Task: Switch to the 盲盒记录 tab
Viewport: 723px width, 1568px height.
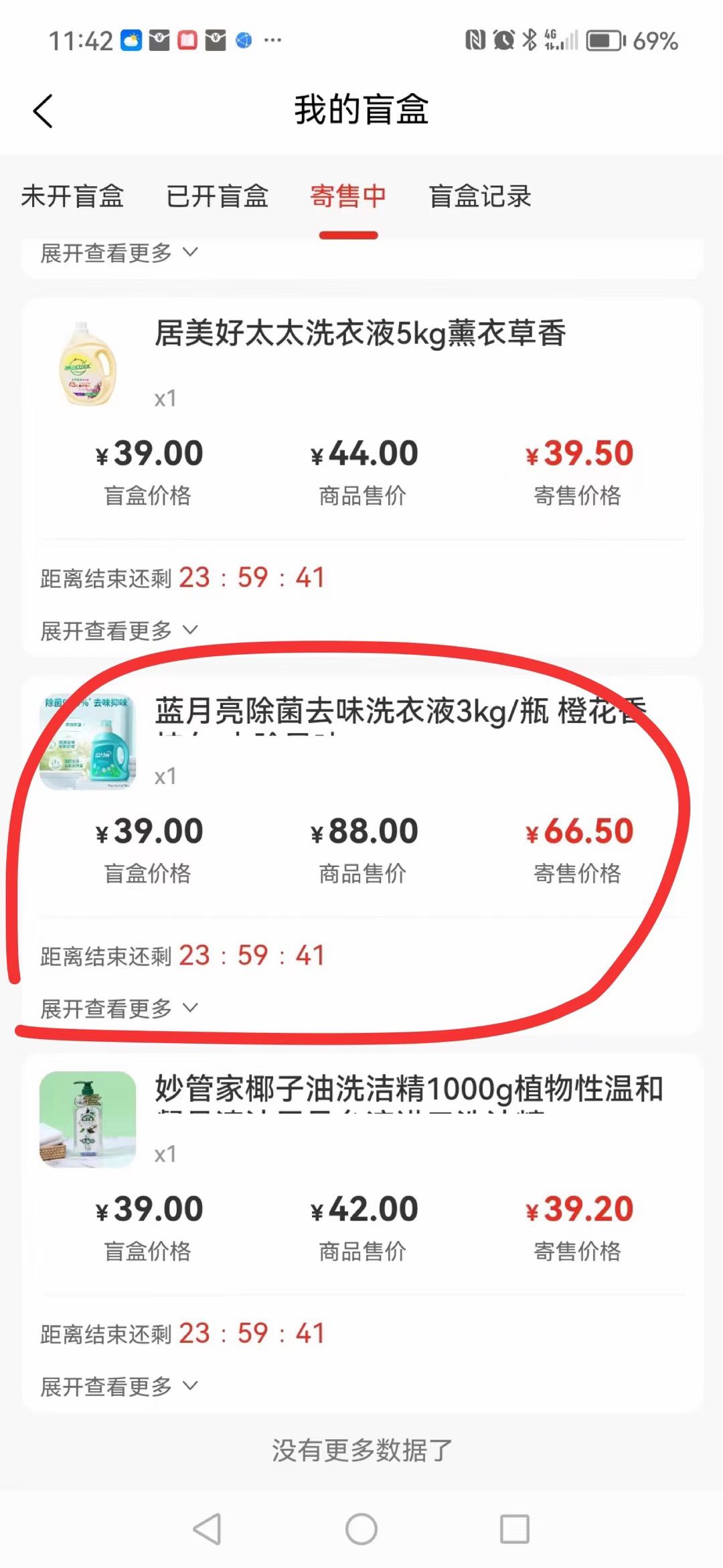Action: pyautogui.click(x=479, y=196)
